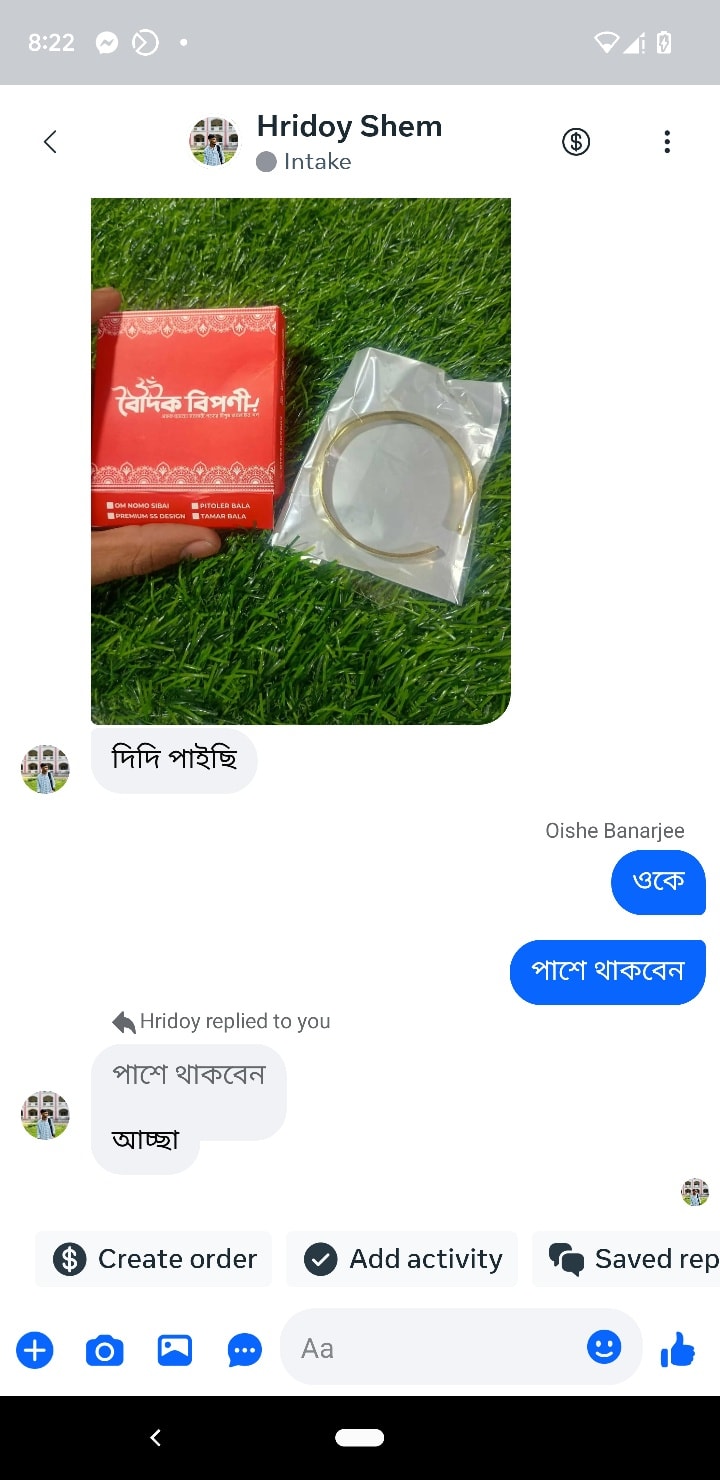Open the photo gallery picker
The image size is (720, 1480).
(174, 1351)
